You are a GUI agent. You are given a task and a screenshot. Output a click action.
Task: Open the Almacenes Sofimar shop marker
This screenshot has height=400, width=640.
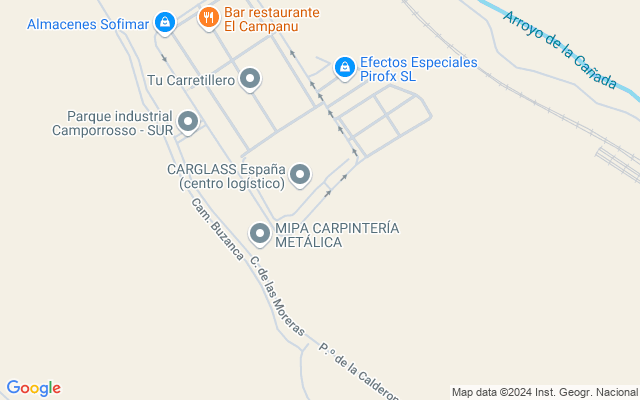tap(166, 22)
